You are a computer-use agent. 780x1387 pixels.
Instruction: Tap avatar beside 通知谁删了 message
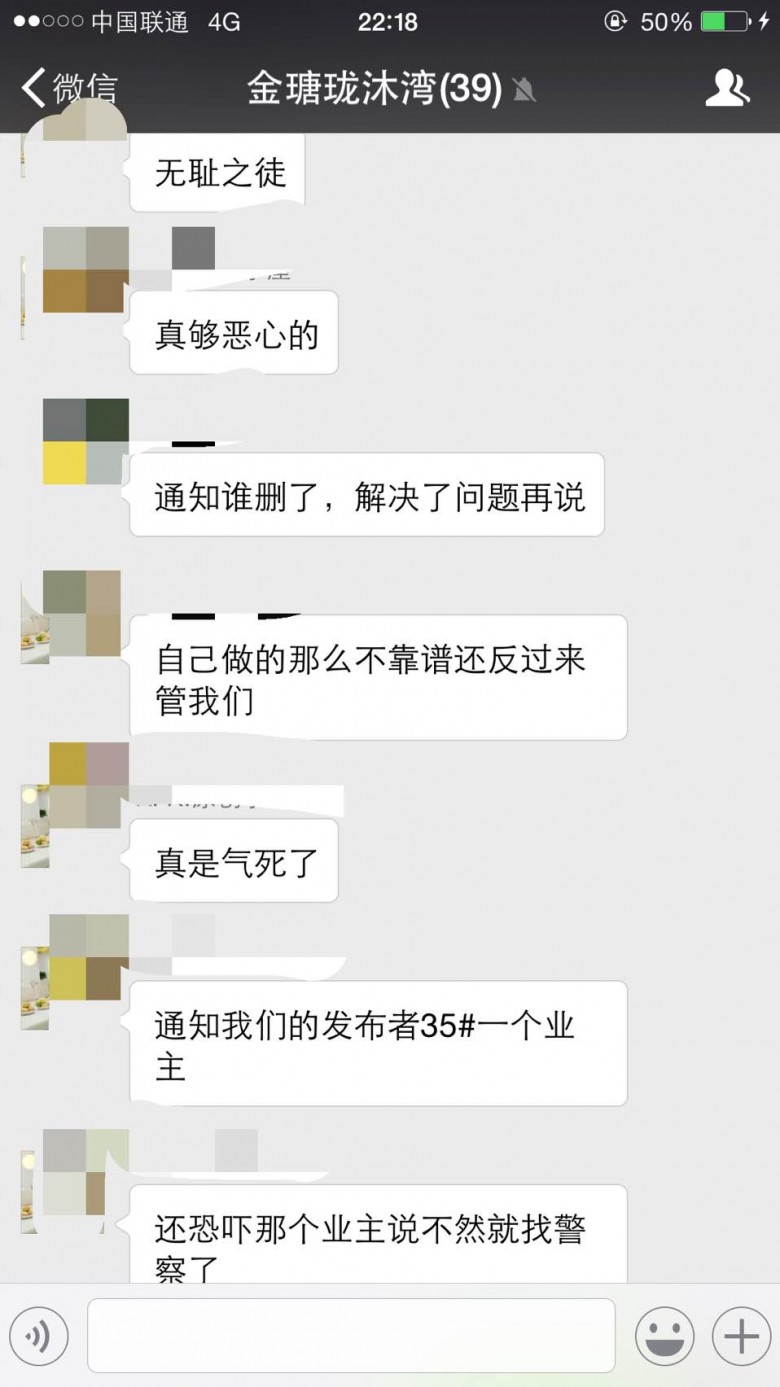85,441
